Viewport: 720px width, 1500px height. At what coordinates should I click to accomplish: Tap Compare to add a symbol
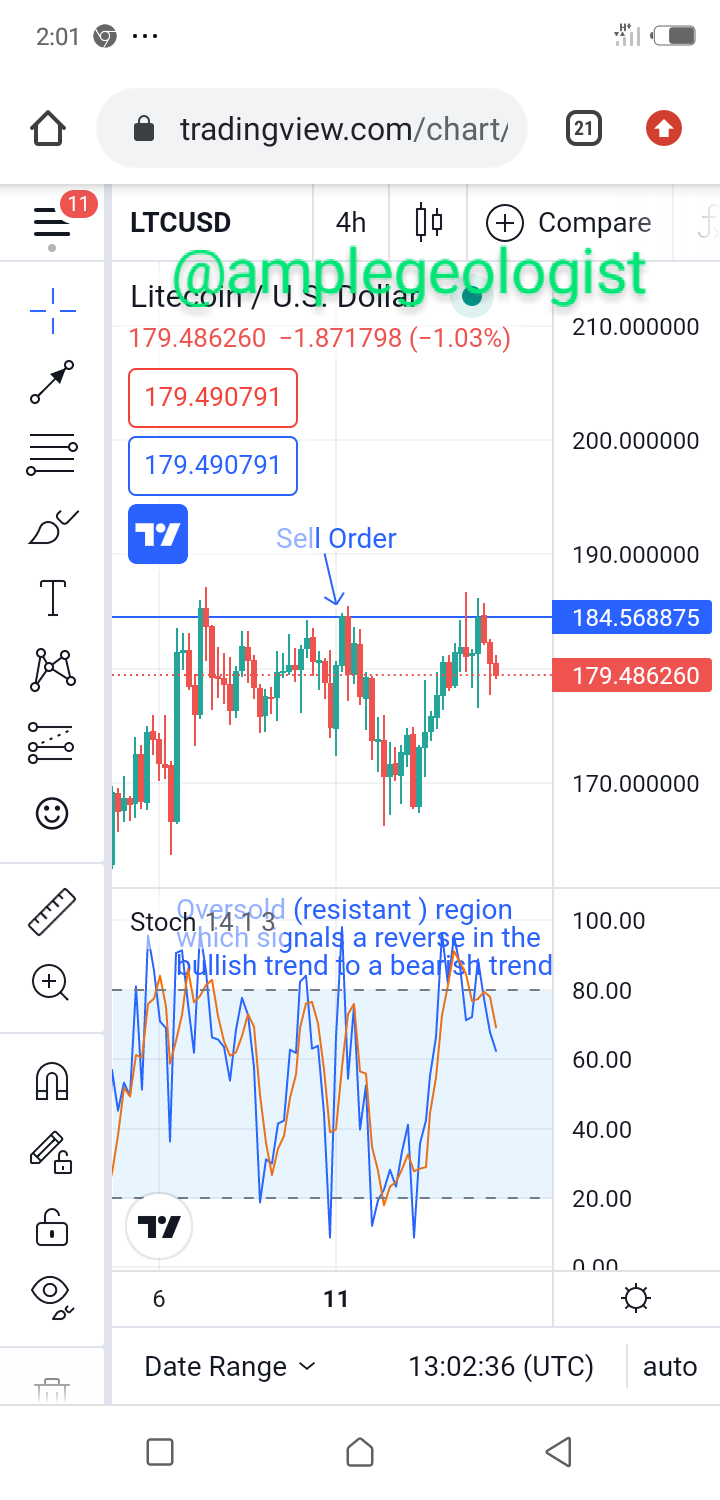click(569, 222)
